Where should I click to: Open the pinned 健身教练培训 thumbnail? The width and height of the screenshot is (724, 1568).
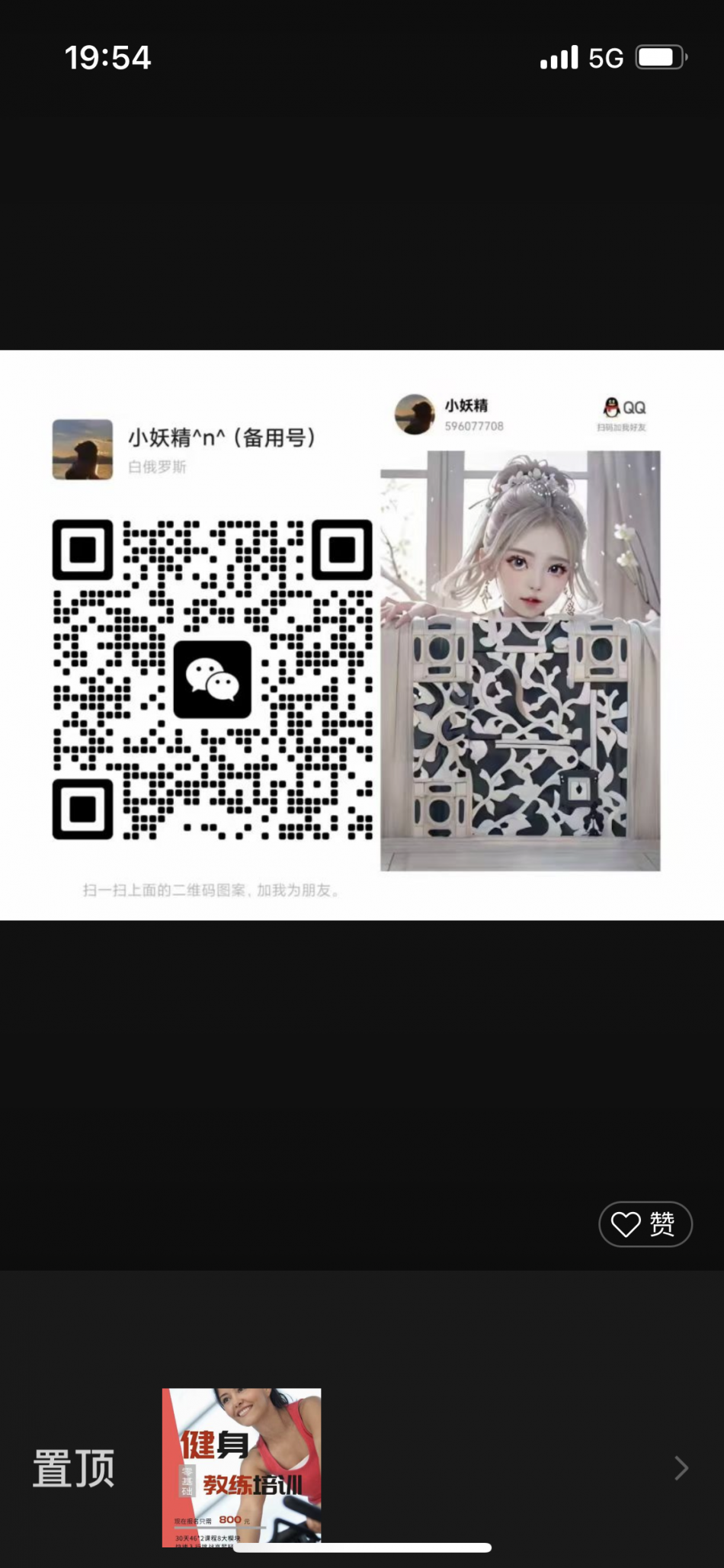tap(241, 1467)
